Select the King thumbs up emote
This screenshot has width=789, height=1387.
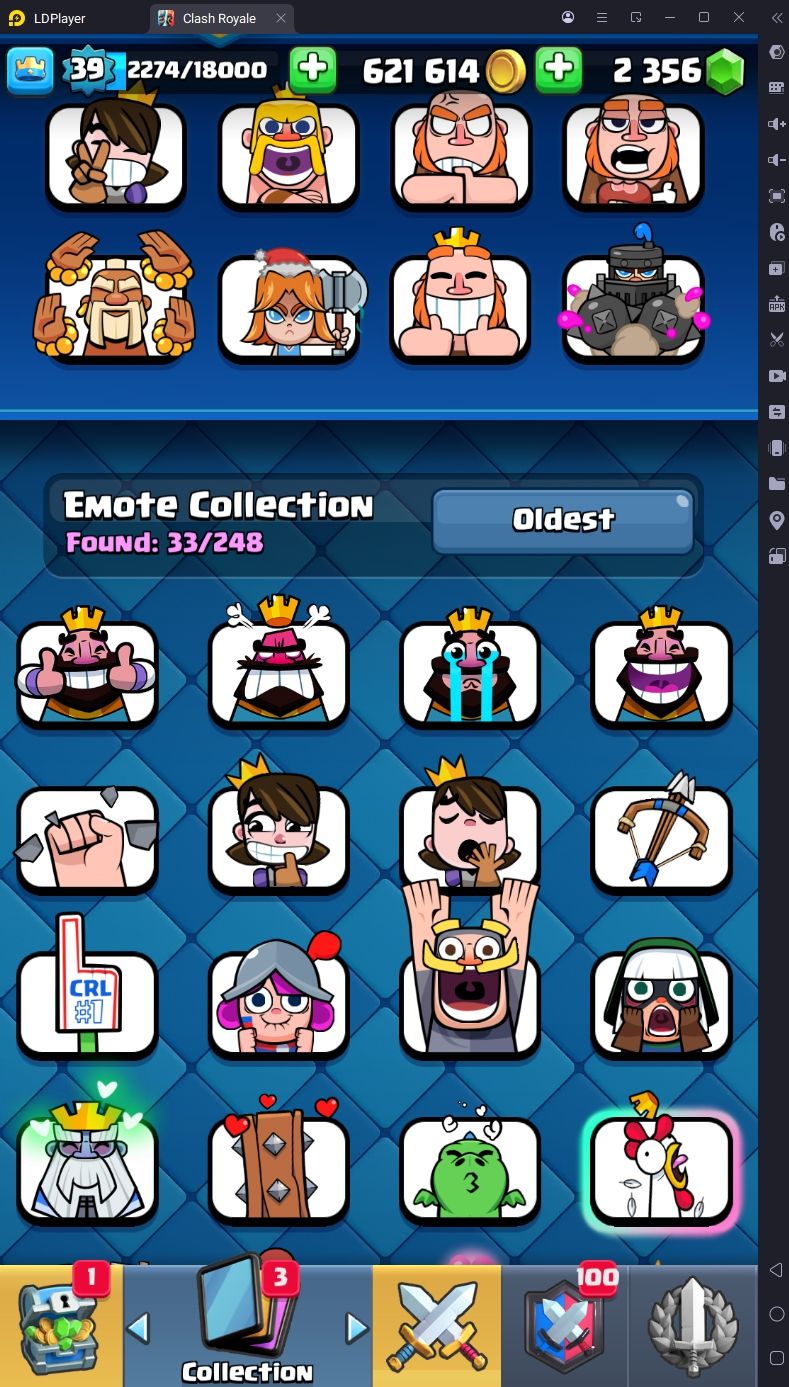[x=87, y=672]
